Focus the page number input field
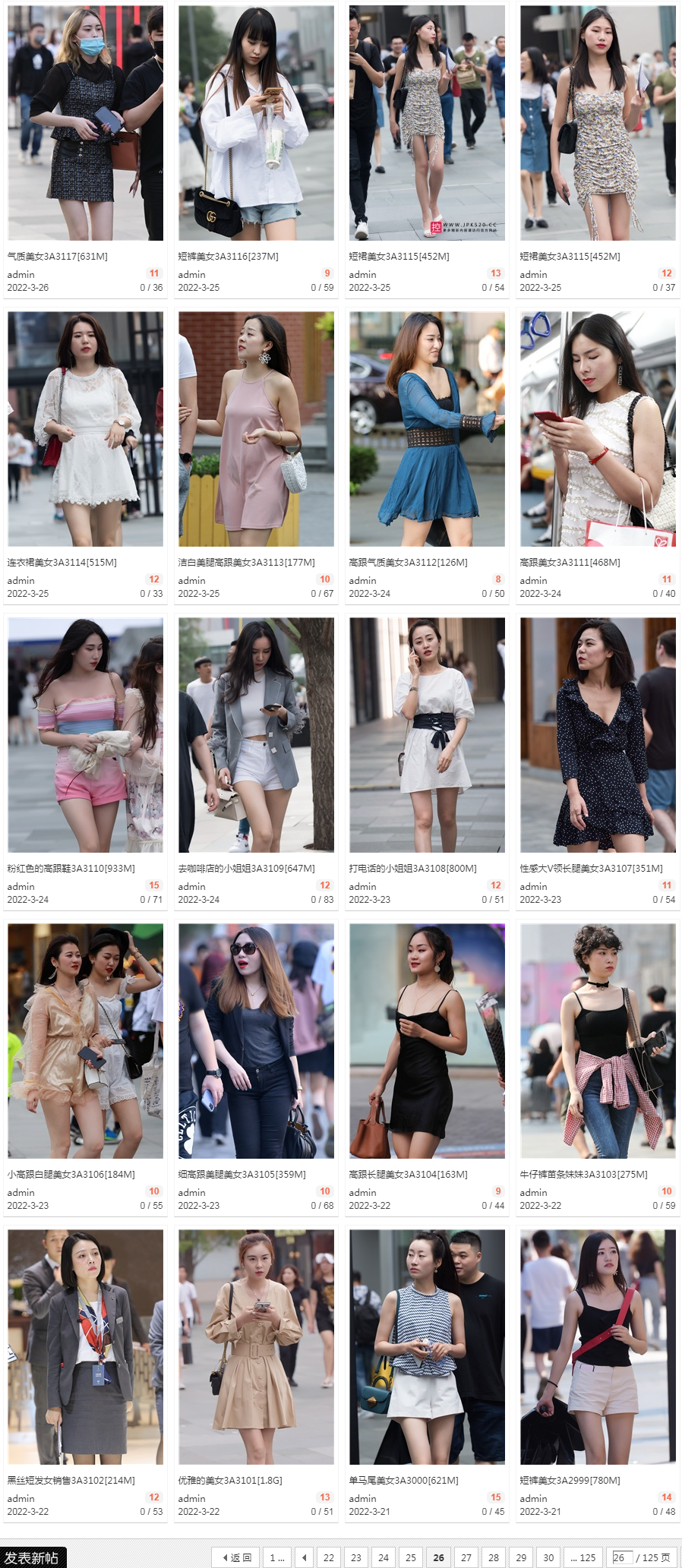 (x=622, y=1557)
